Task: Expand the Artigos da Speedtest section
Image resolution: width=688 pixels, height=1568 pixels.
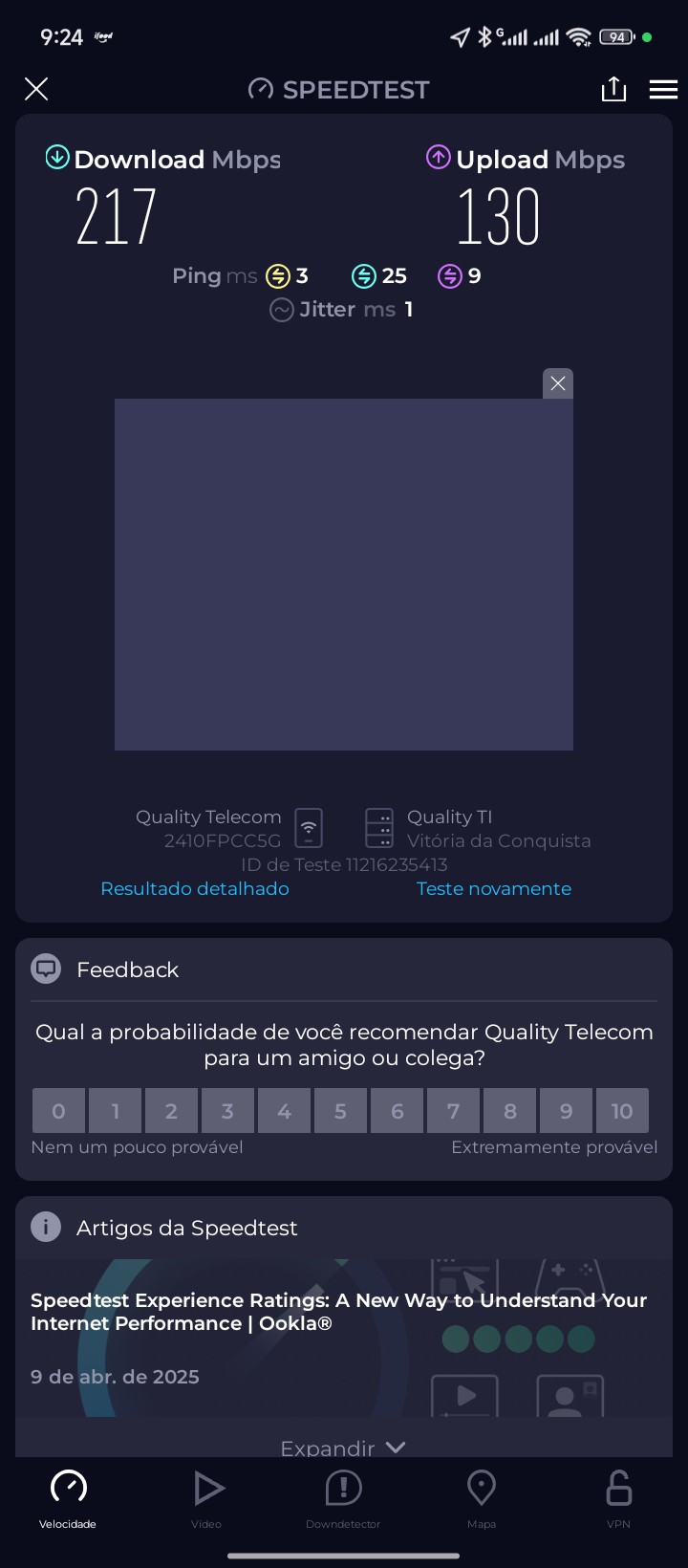Action: 343,1448
